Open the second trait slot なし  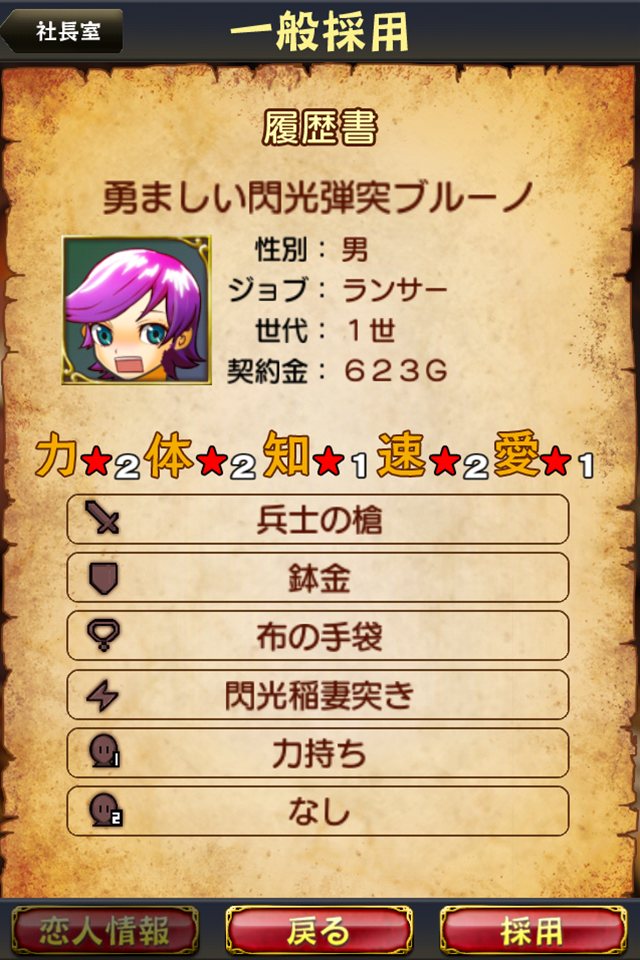coord(318,811)
